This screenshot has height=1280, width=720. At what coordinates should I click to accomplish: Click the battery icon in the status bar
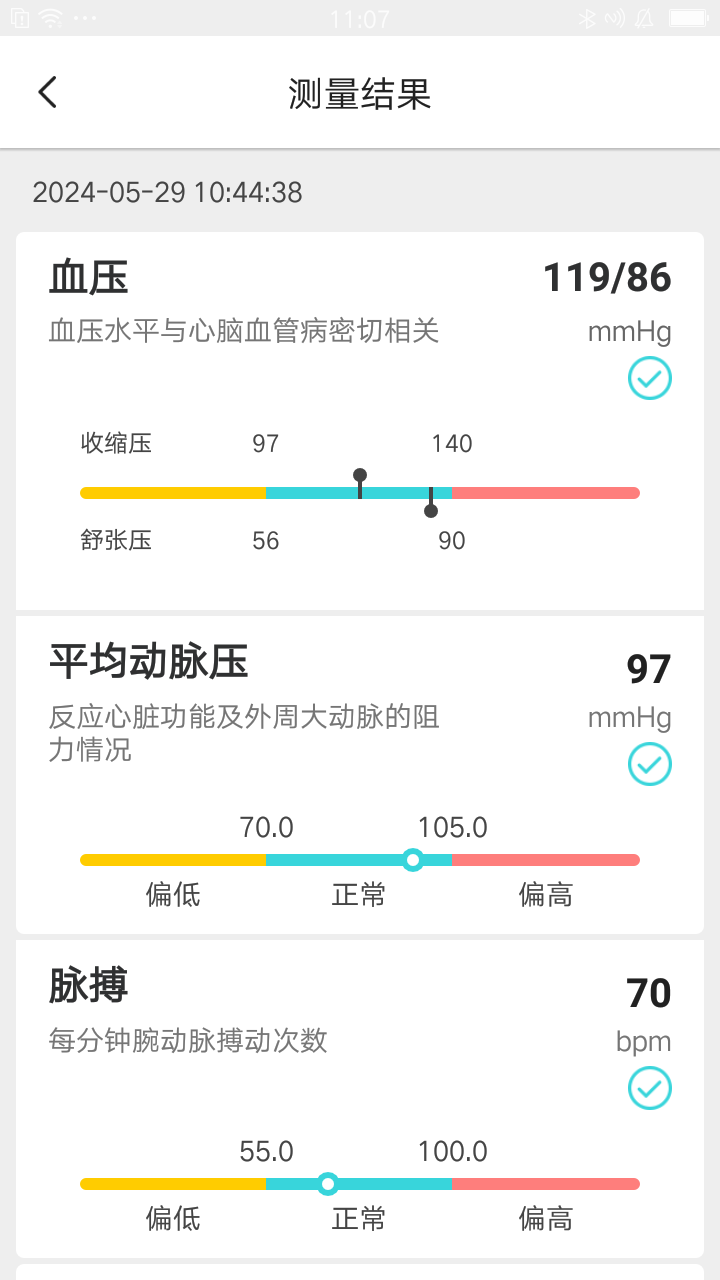(686, 16)
